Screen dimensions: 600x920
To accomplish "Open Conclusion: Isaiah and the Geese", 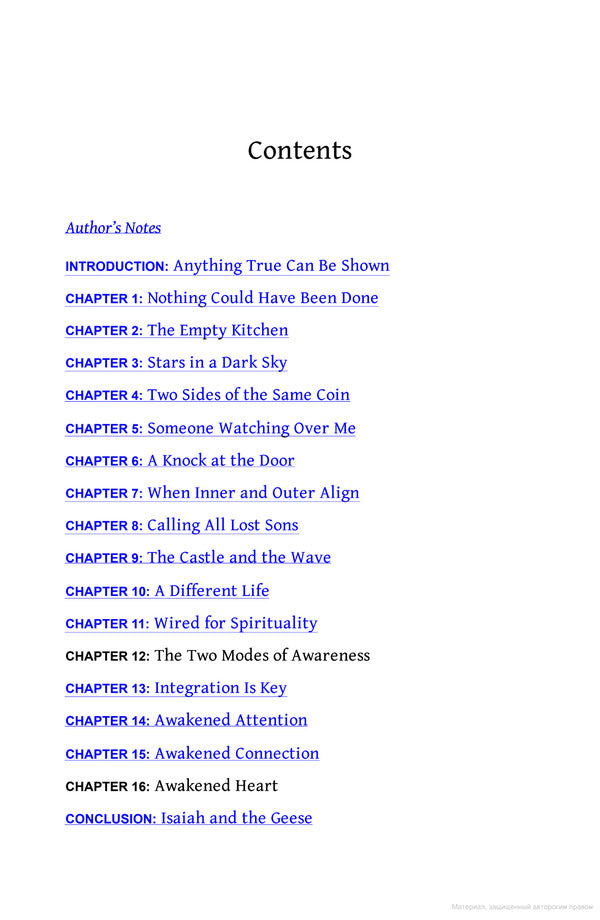I will coord(188,818).
